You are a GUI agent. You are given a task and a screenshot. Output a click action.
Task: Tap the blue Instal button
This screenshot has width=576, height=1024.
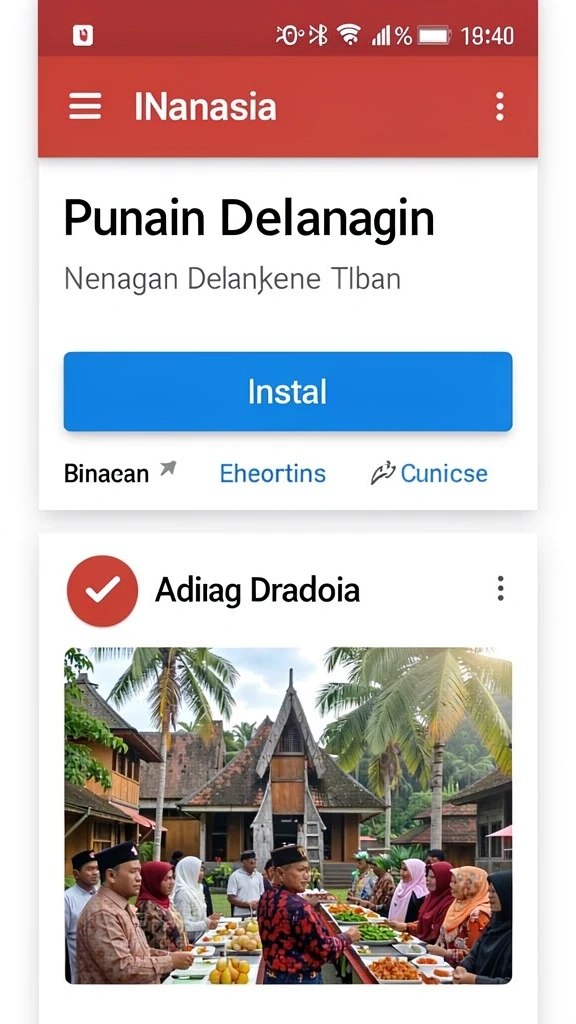tap(288, 392)
